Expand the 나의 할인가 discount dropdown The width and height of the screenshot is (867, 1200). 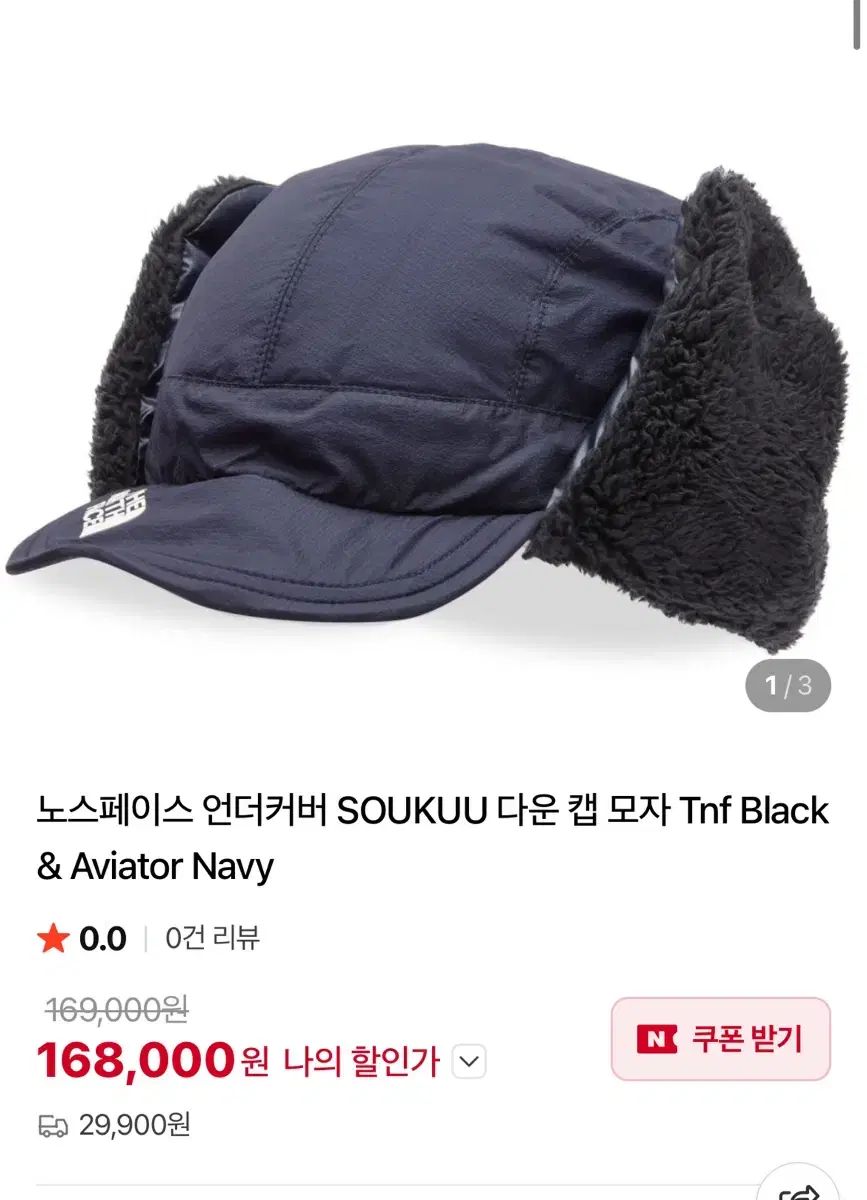(469, 1061)
